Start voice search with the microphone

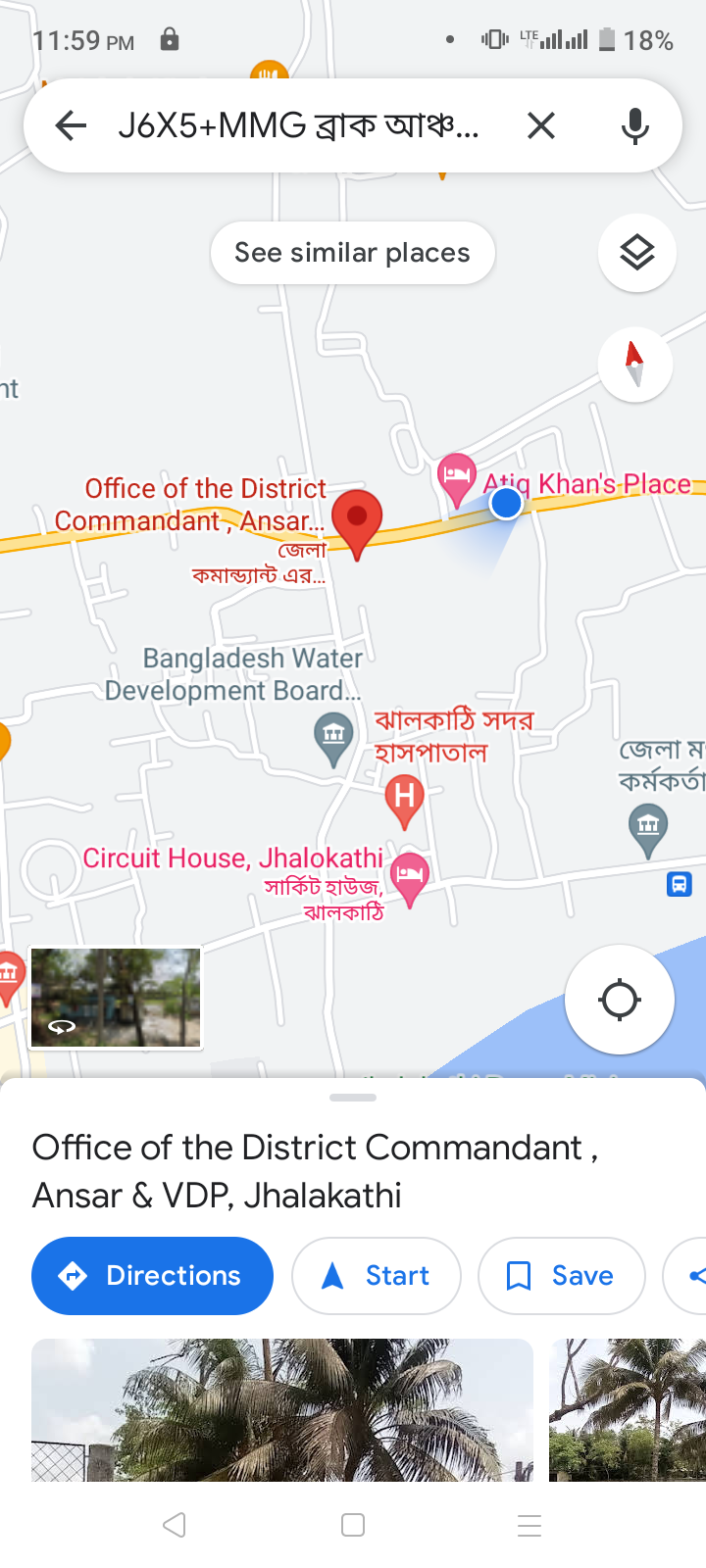point(635,125)
